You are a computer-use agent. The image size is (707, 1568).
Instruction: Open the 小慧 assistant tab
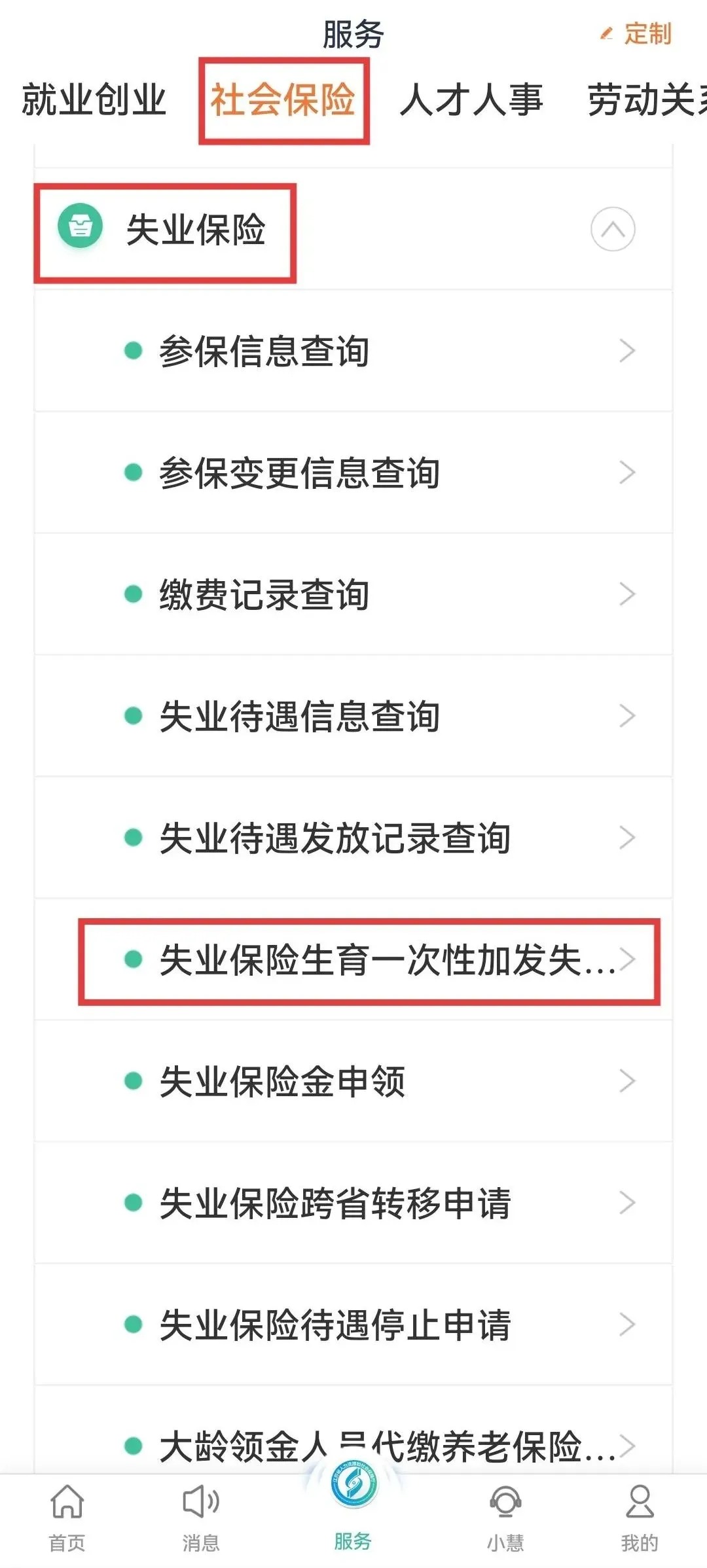pos(505,1517)
